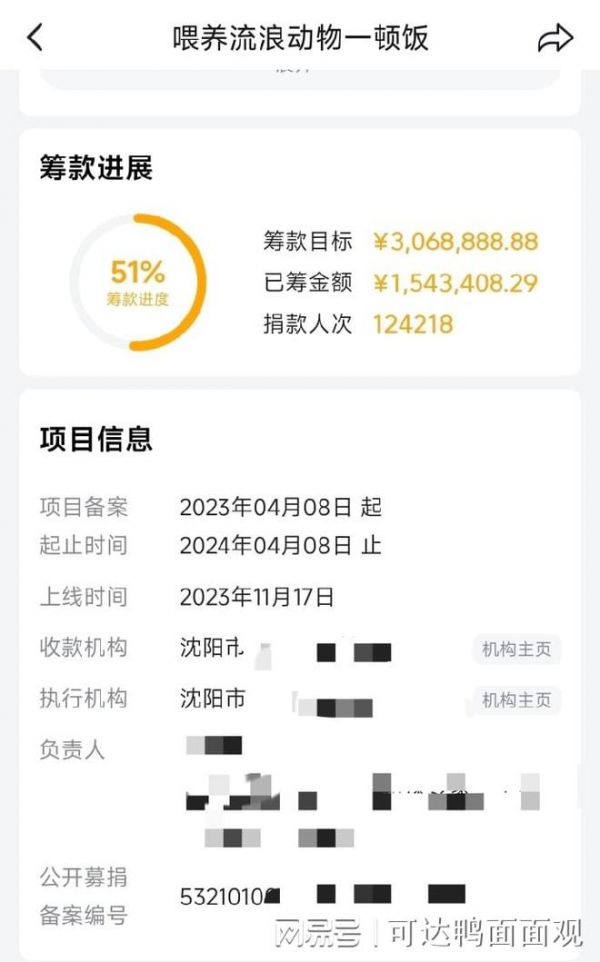Open 机构主页 for the 执行机构

click(x=517, y=700)
